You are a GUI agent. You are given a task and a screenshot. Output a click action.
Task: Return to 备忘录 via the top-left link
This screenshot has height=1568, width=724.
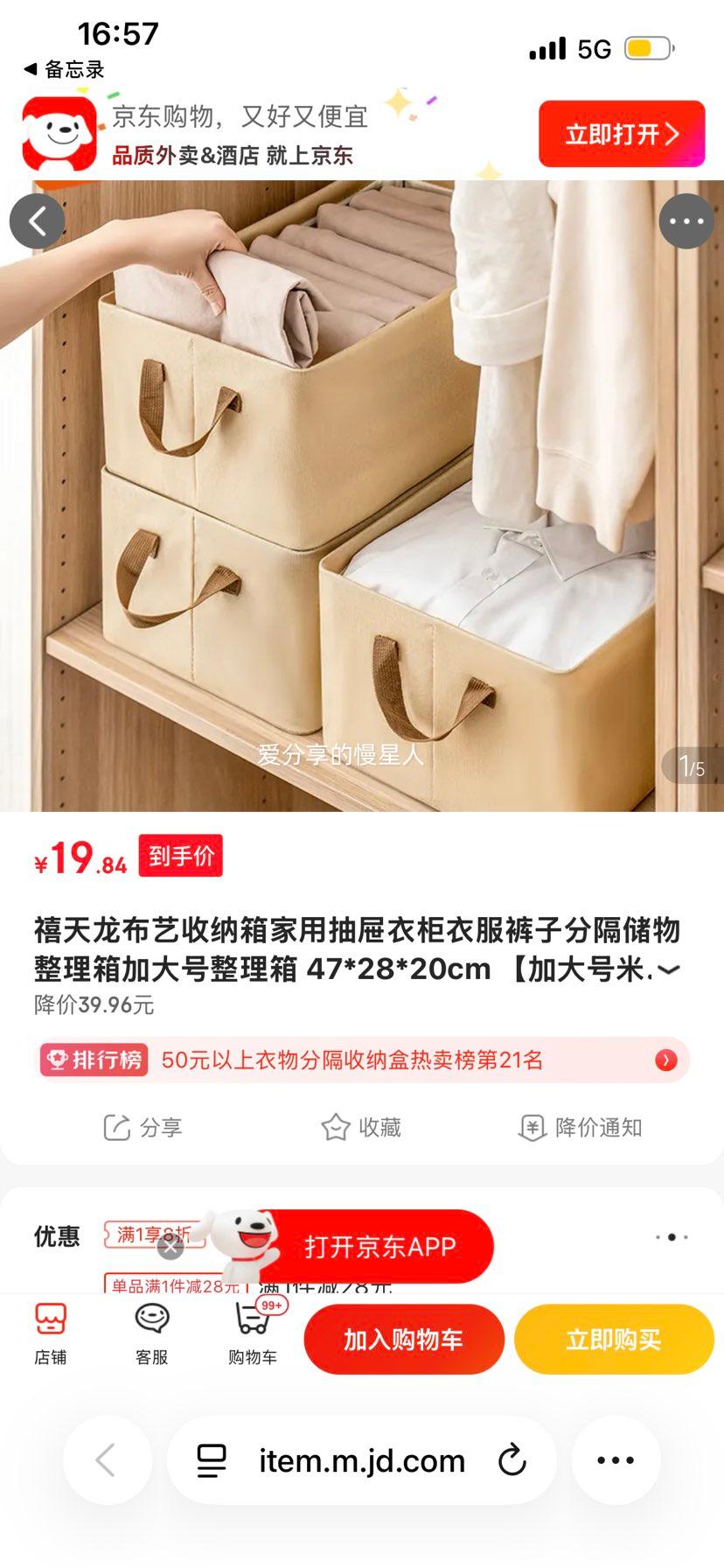pyautogui.click(x=61, y=69)
